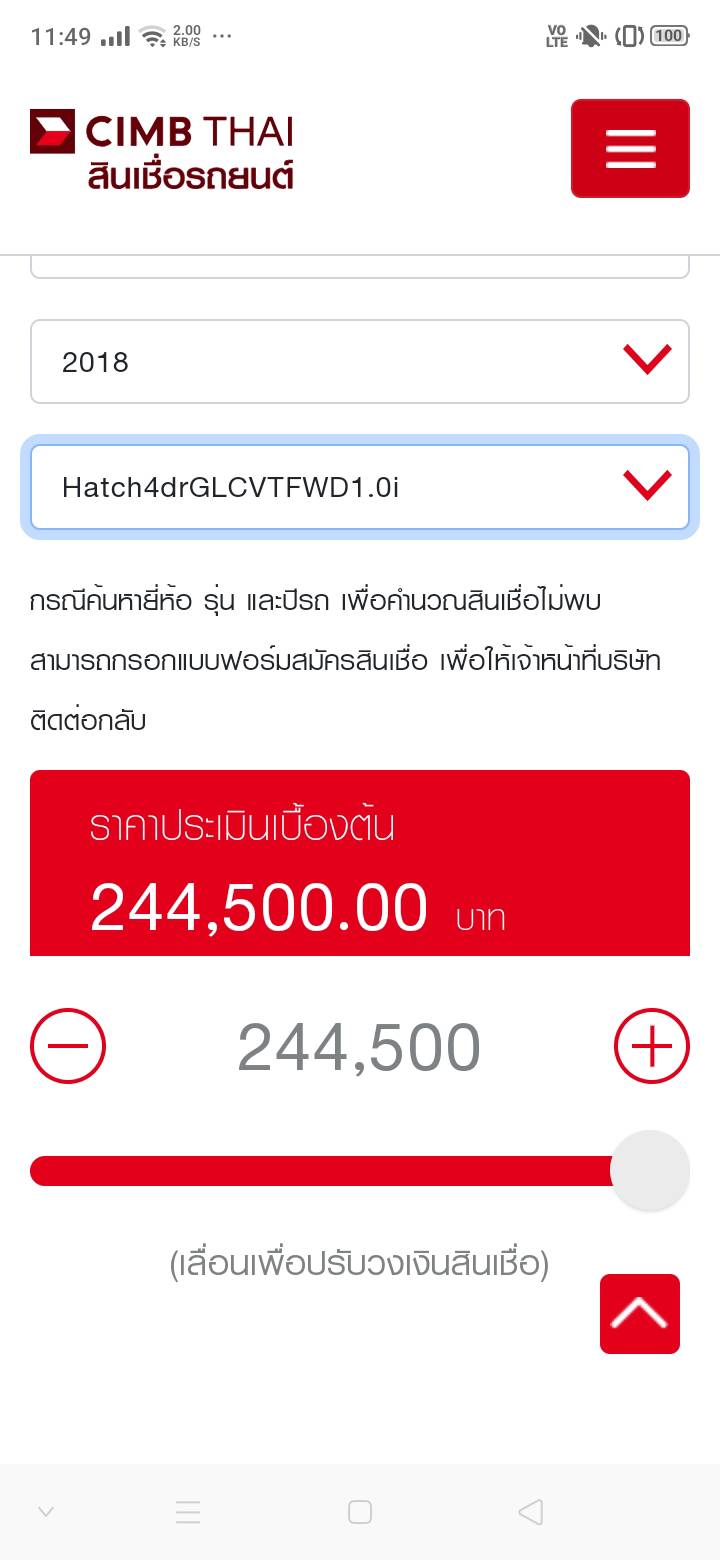Tap the loan amount slider handle
The height and width of the screenshot is (1560, 720).
650,1170
